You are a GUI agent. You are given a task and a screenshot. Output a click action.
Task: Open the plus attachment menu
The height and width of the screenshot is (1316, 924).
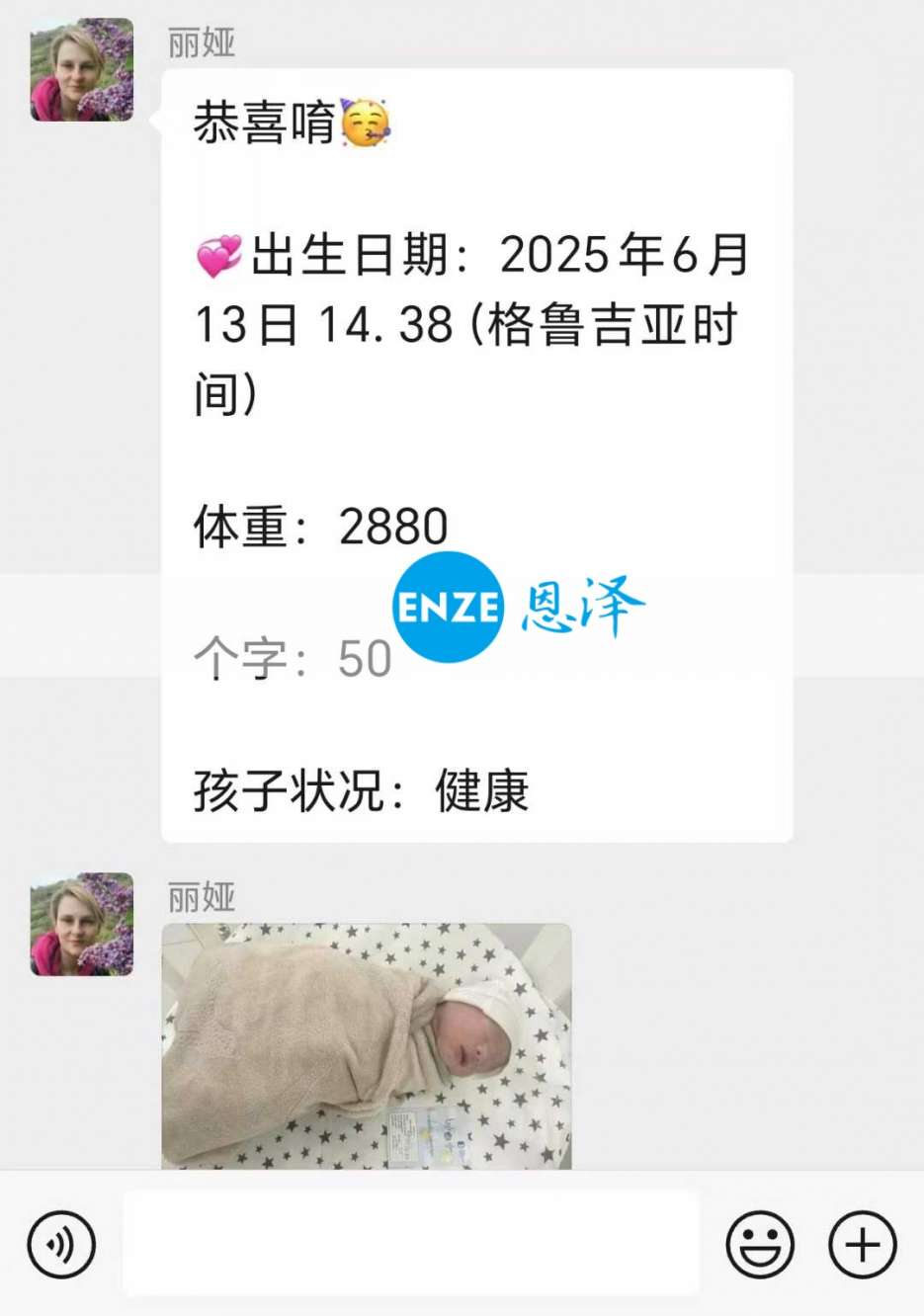(862, 1245)
